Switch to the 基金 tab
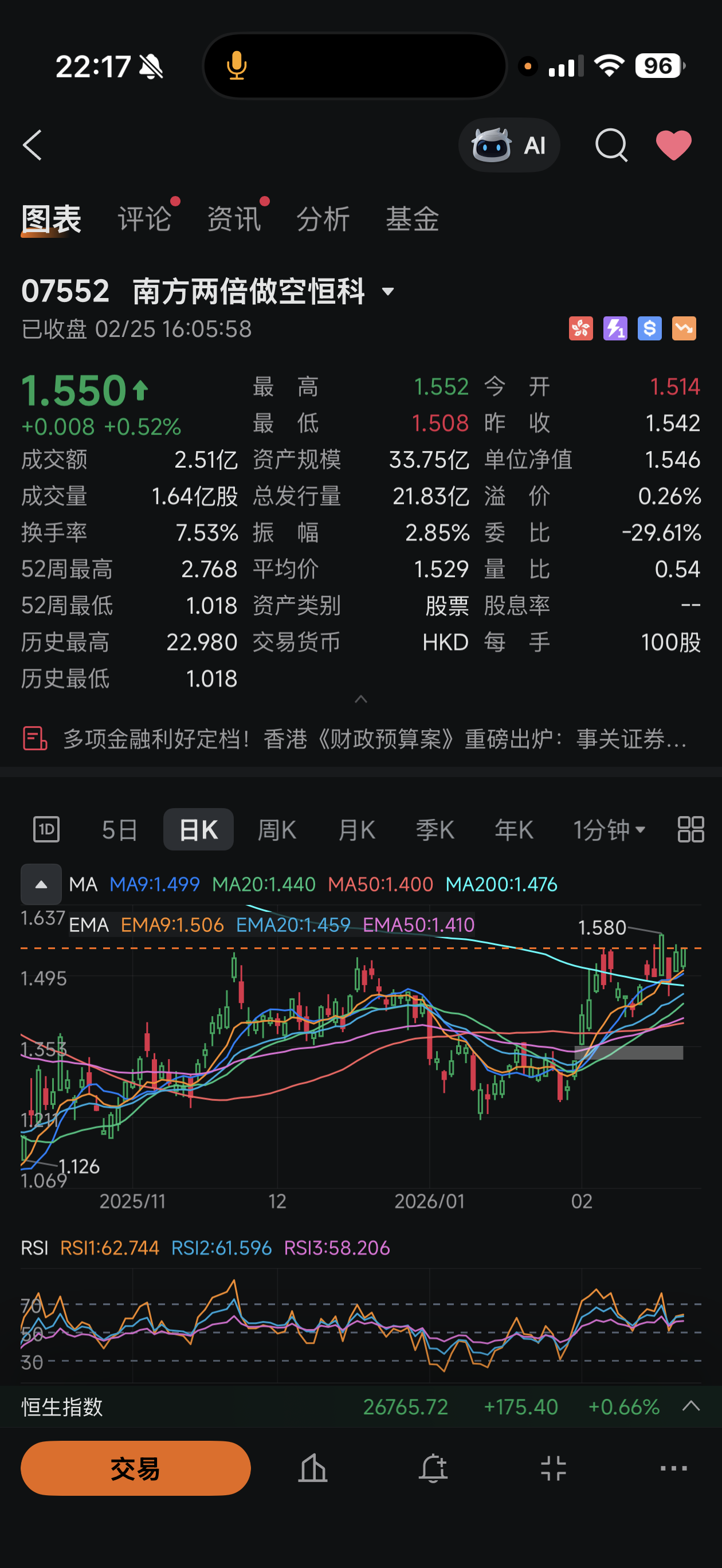This screenshot has height=1568, width=722. coord(413,218)
